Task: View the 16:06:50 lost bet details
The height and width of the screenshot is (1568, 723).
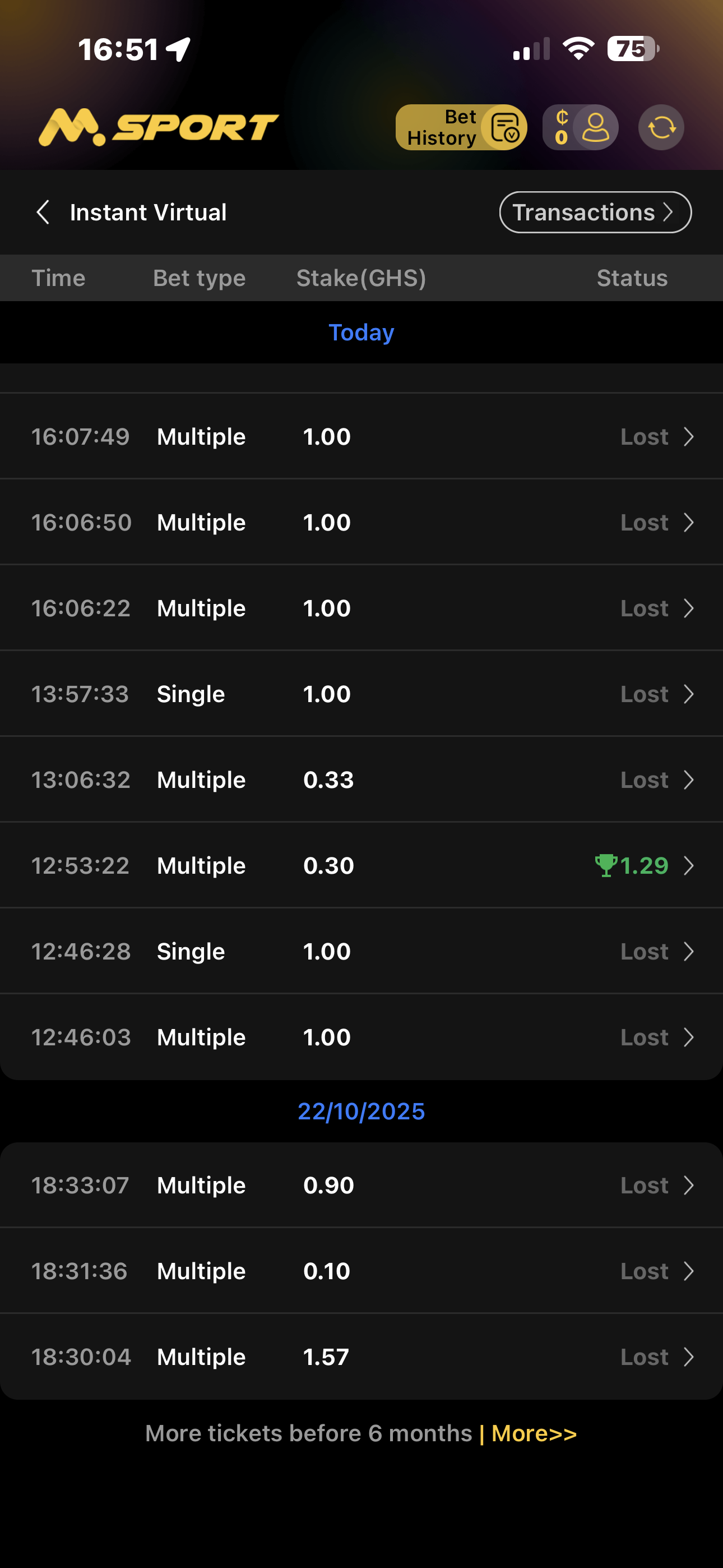Action: (361, 522)
